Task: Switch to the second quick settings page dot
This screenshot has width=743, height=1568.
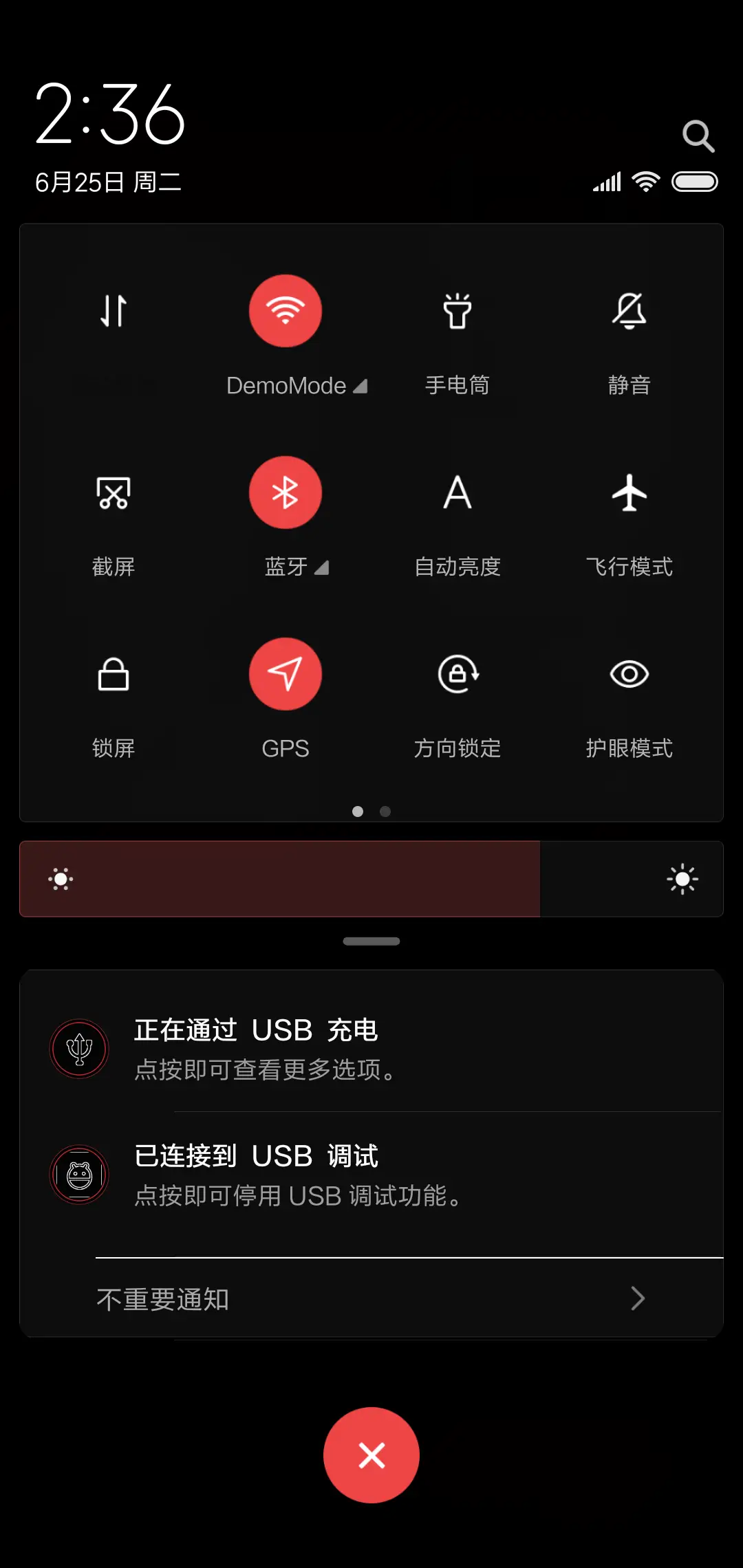Action: click(385, 812)
